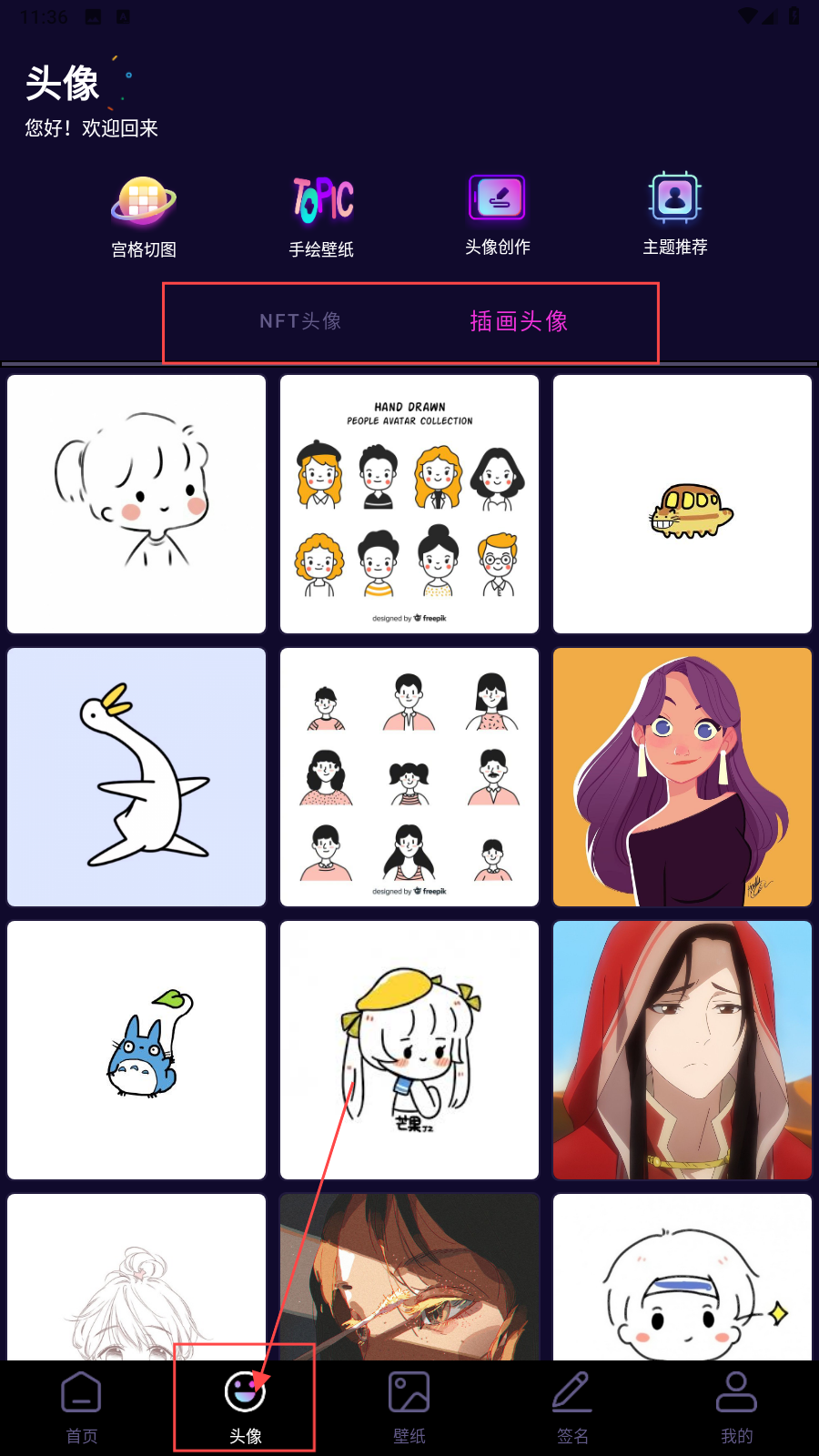Tap the 头像 avatar tab
This screenshot has height=1456, width=819.
click(246, 1408)
